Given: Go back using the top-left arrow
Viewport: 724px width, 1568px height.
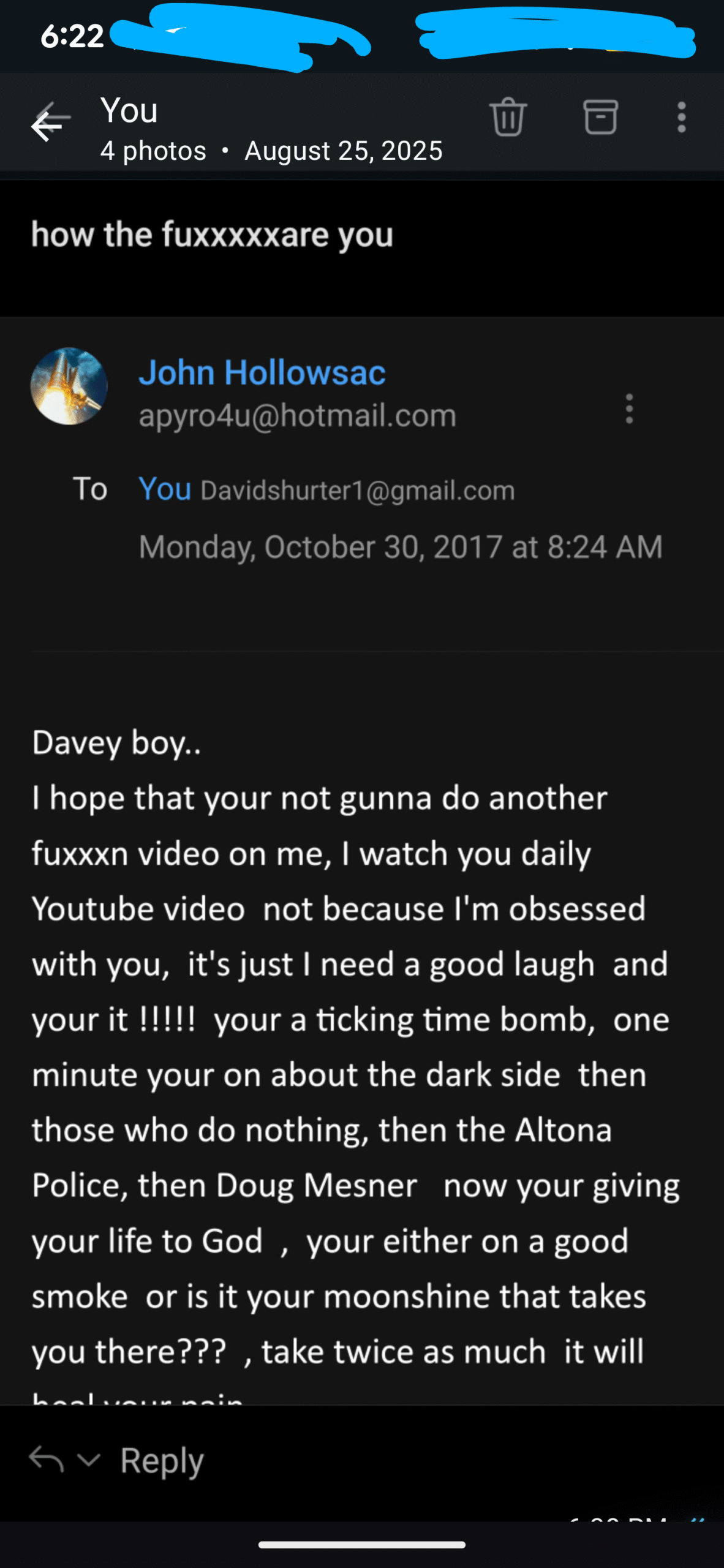Looking at the screenshot, I should coord(50,121).
